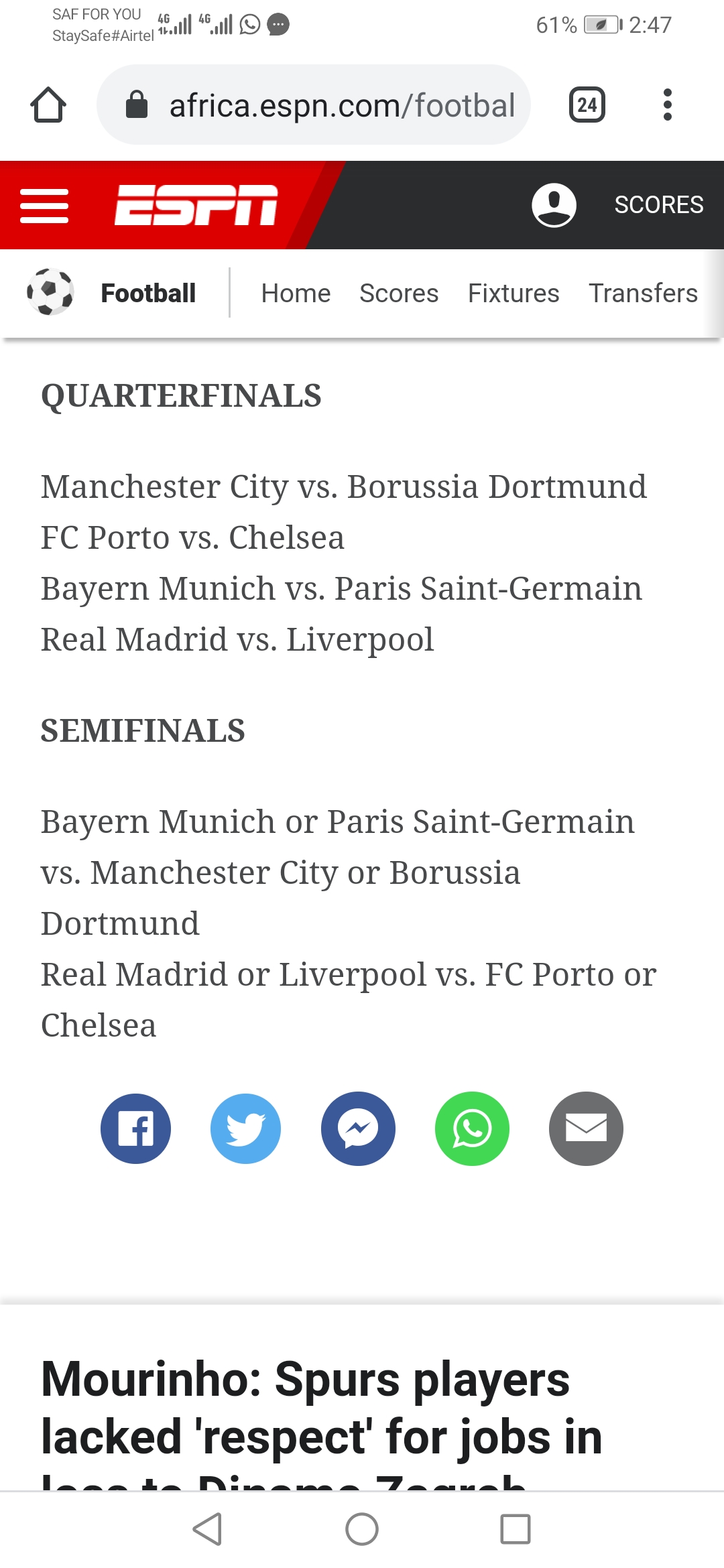Edit the africa.espn.com address bar
724x1568 pixels.
[322, 105]
